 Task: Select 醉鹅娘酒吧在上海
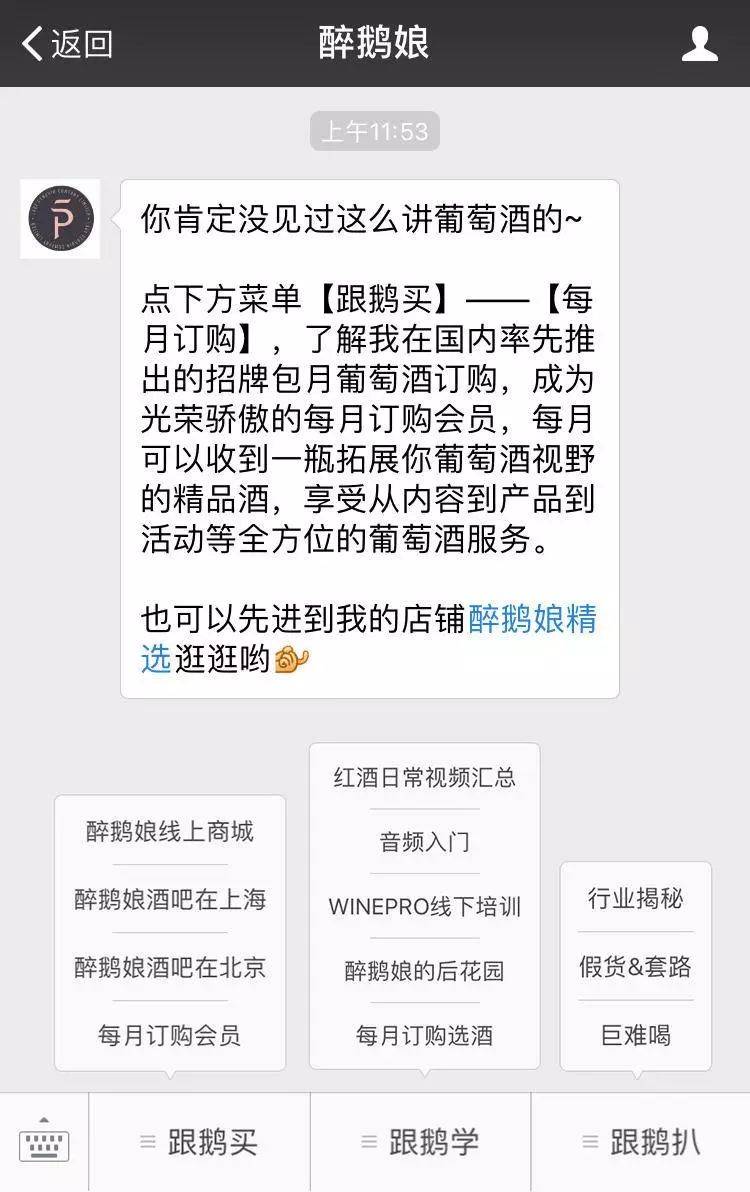170,899
